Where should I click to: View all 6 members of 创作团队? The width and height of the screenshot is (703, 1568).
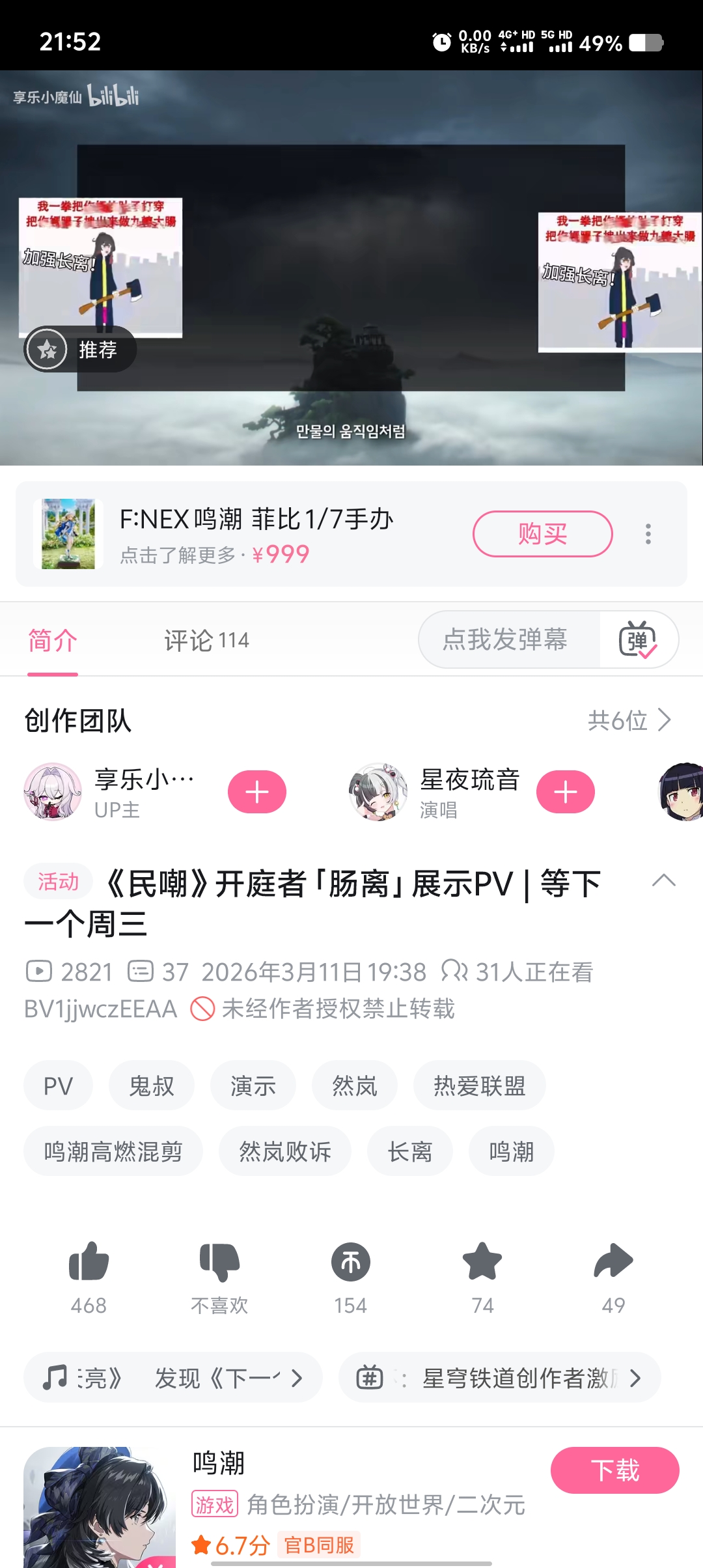point(629,720)
